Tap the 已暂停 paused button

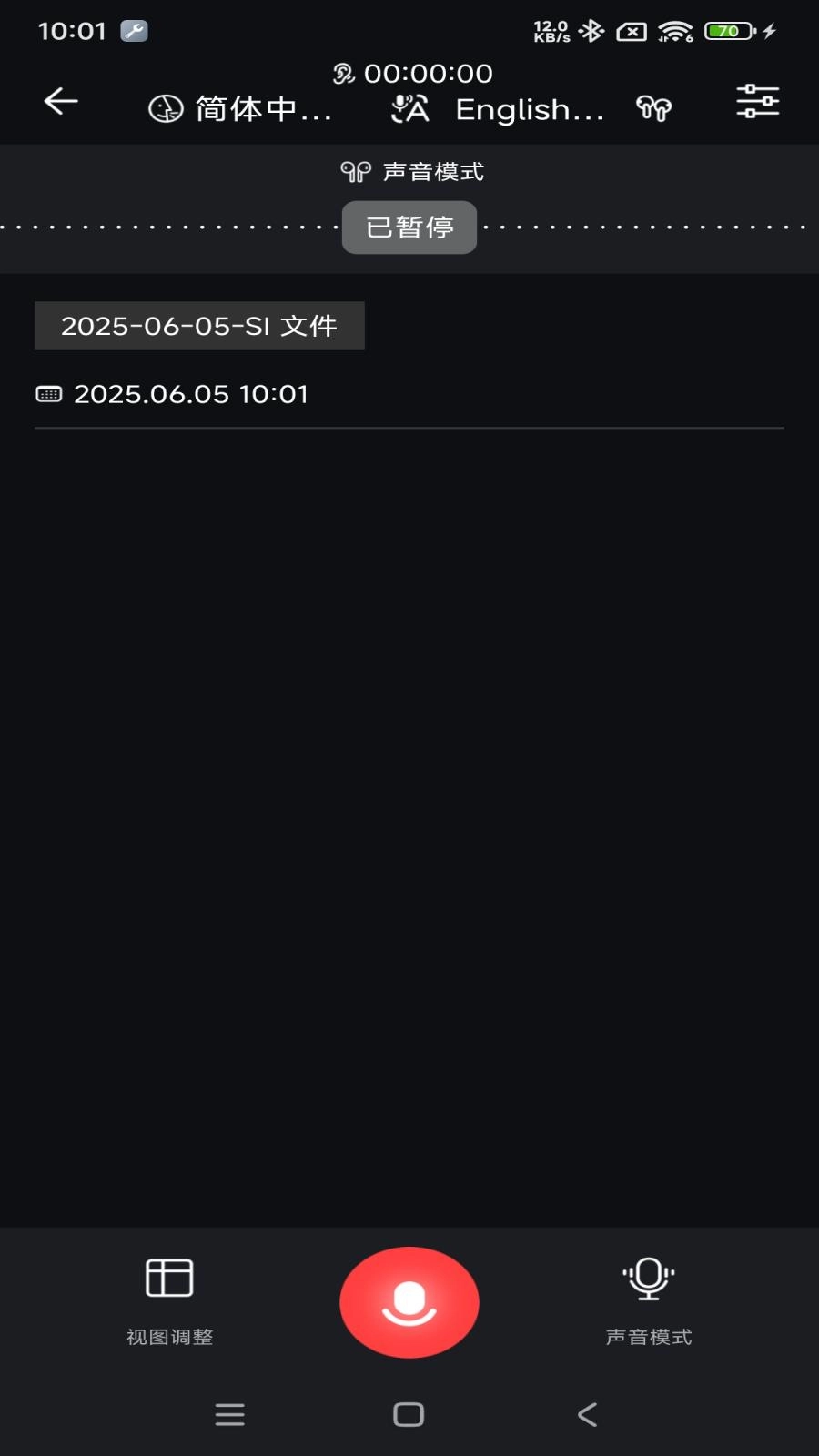[x=409, y=227]
